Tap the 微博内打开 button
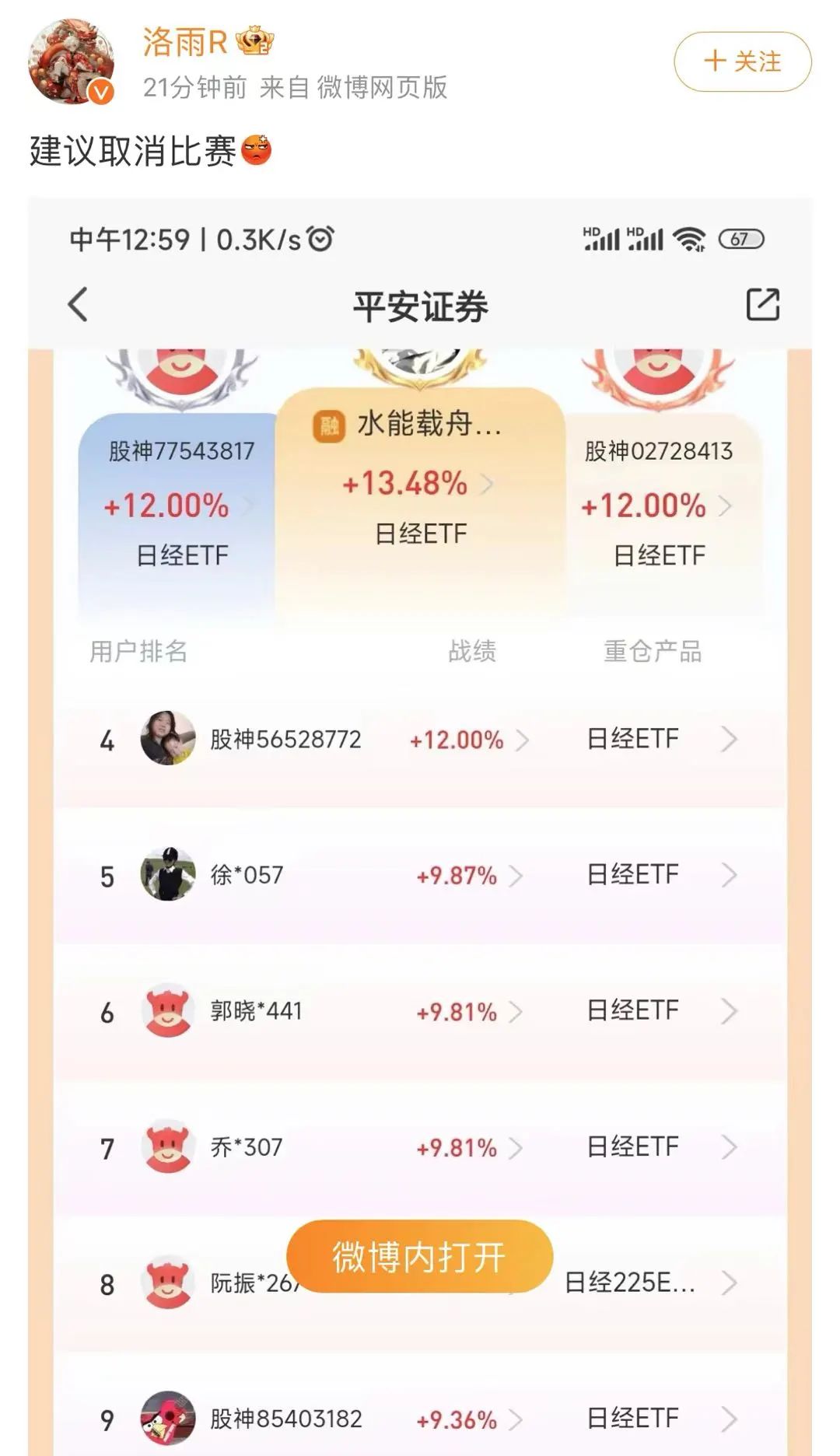This screenshot has width=840, height=1456. [x=419, y=1256]
